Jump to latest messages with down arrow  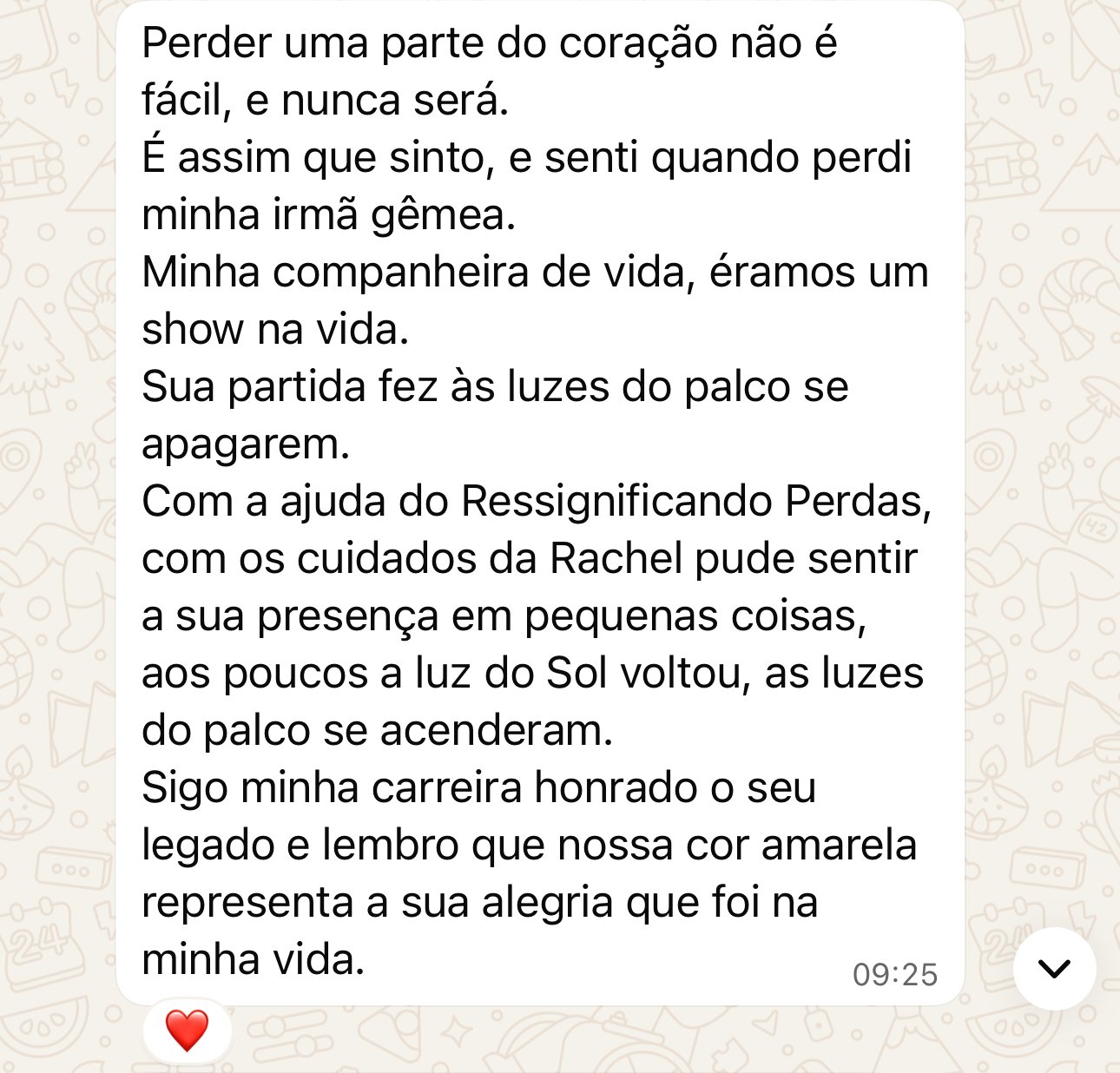pyautogui.click(x=1054, y=968)
